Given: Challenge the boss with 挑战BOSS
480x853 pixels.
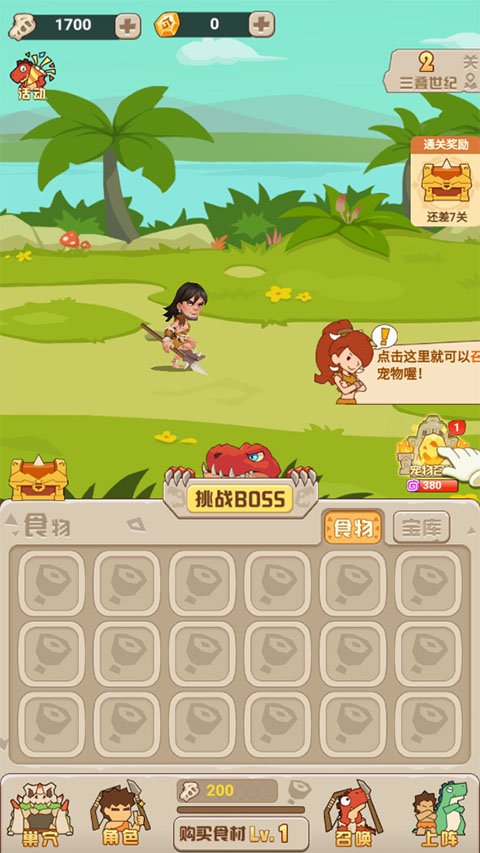Looking at the screenshot, I should (x=240, y=499).
